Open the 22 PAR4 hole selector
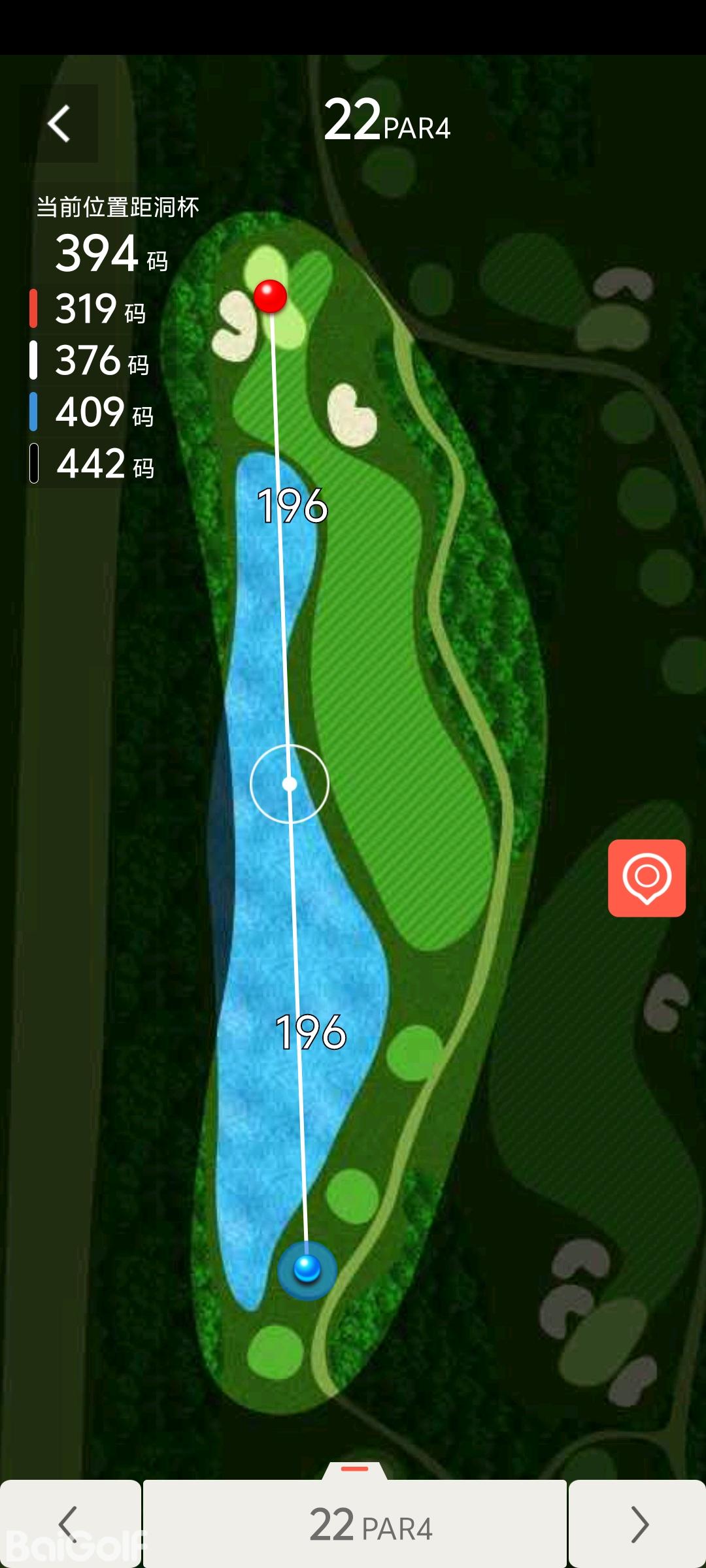This screenshot has height=1568, width=706. (355, 1524)
